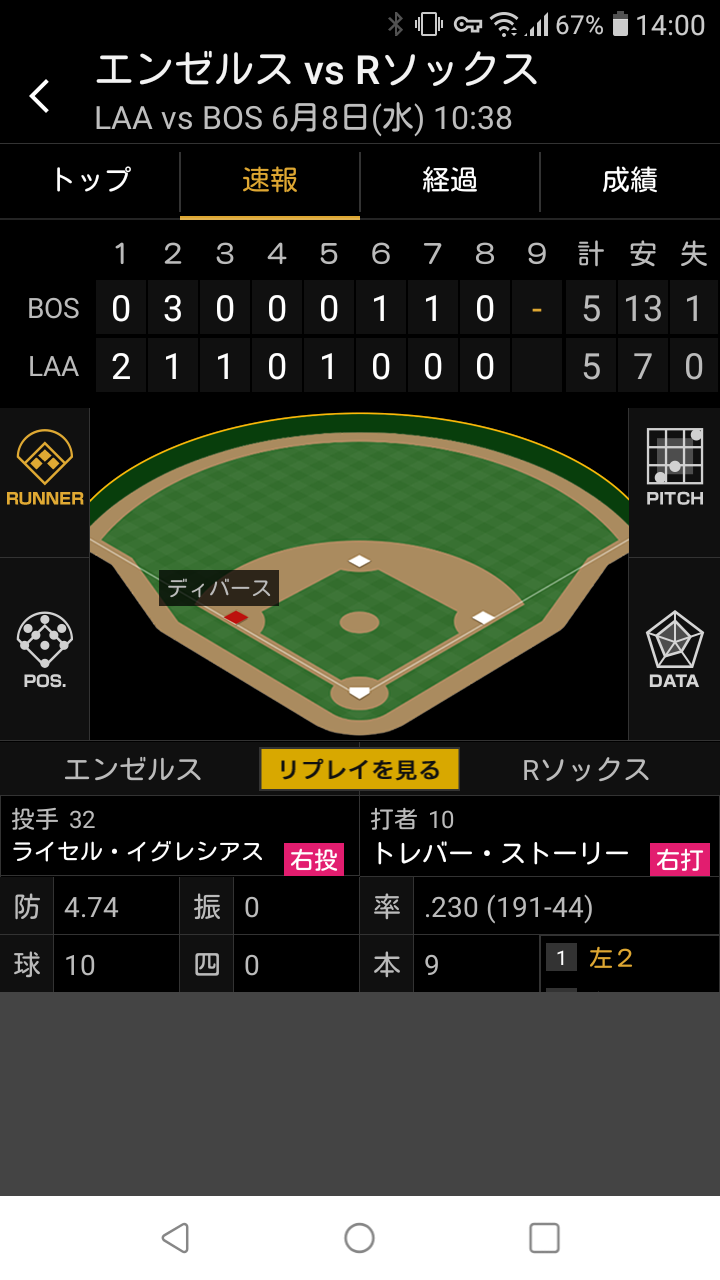Show fielder positions with POS.
Viewport: 720px width, 1280px height.
(44, 650)
